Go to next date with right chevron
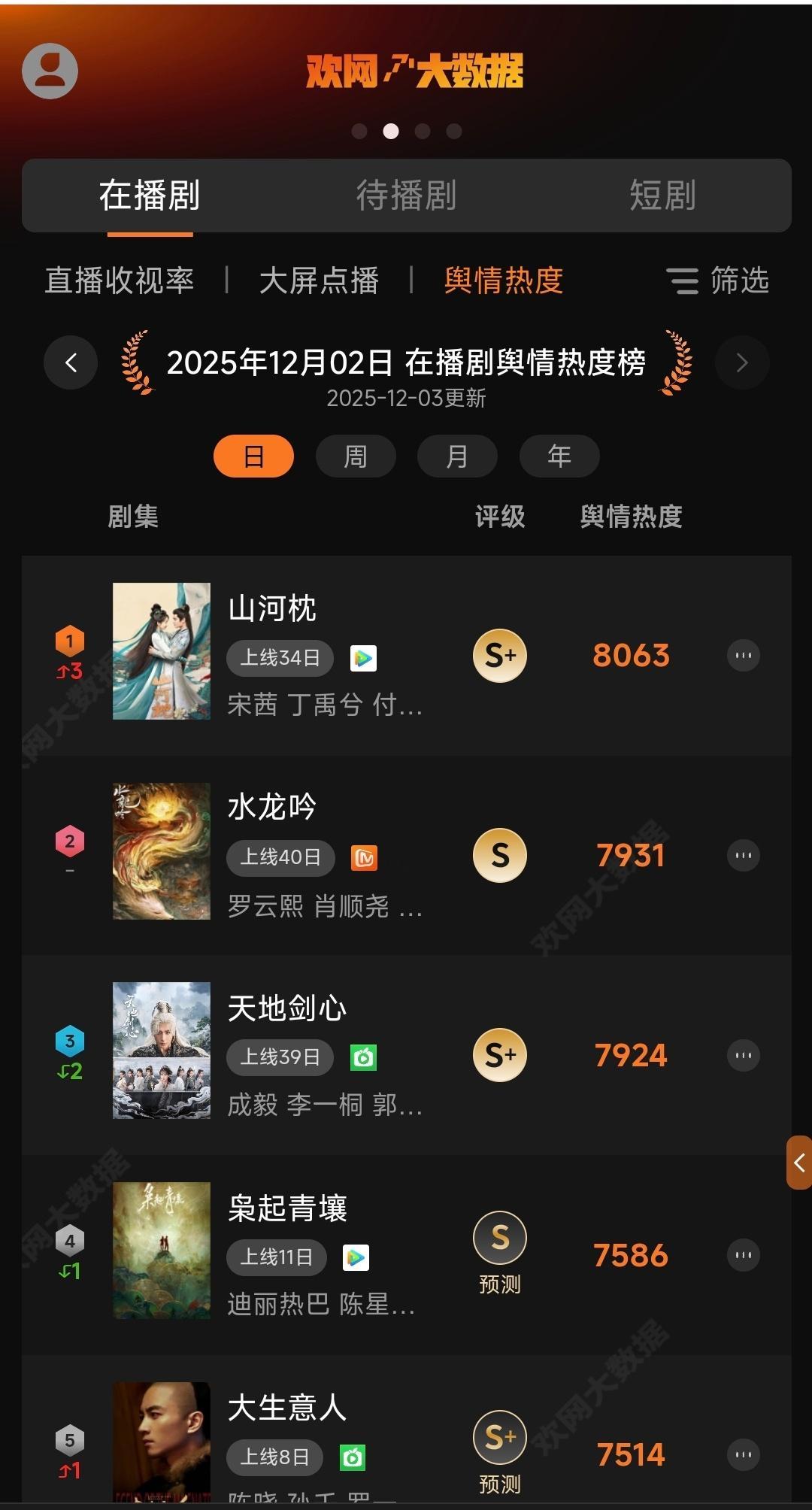 click(742, 362)
